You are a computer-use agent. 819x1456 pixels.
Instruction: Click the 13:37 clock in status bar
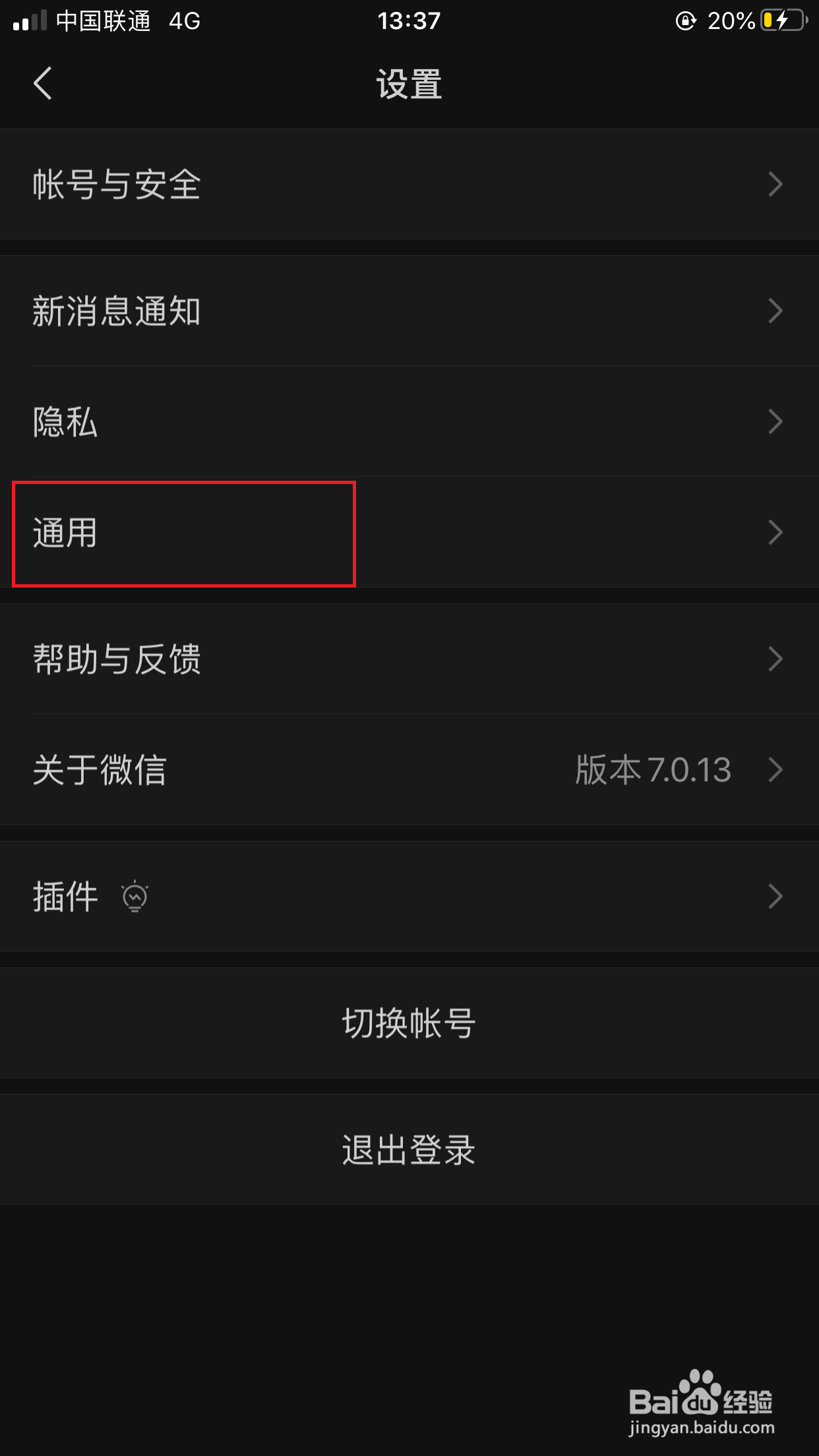pos(409,21)
